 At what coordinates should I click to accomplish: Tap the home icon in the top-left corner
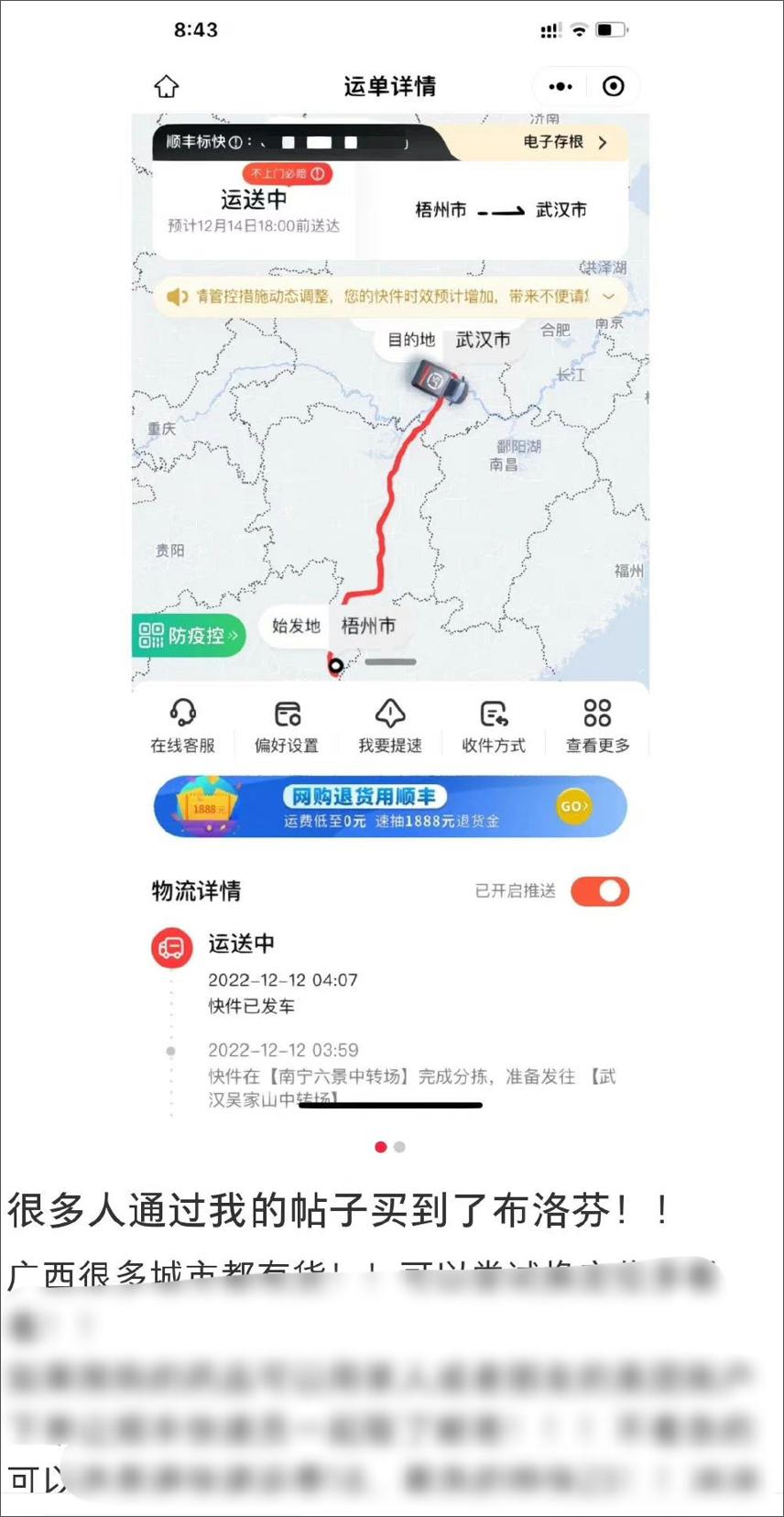(167, 85)
